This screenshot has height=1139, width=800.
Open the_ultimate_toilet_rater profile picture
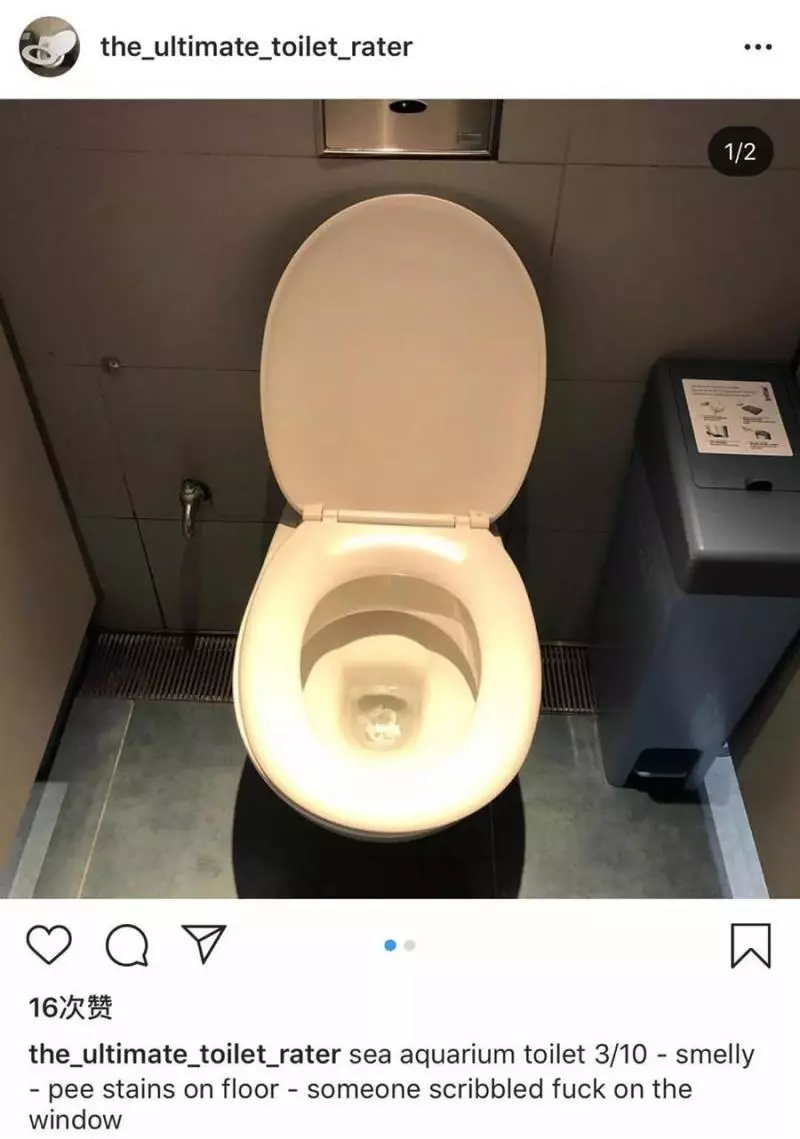tap(49, 47)
